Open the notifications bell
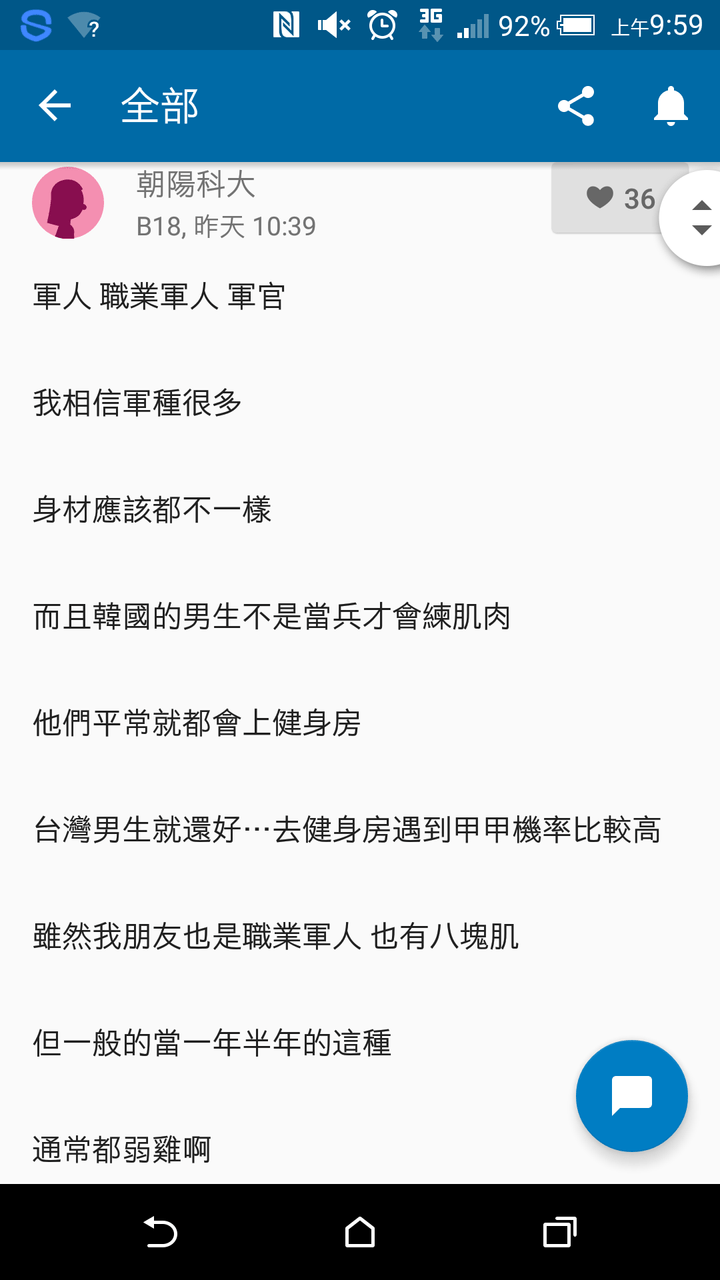The height and width of the screenshot is (1280, 720). [671, 106]
